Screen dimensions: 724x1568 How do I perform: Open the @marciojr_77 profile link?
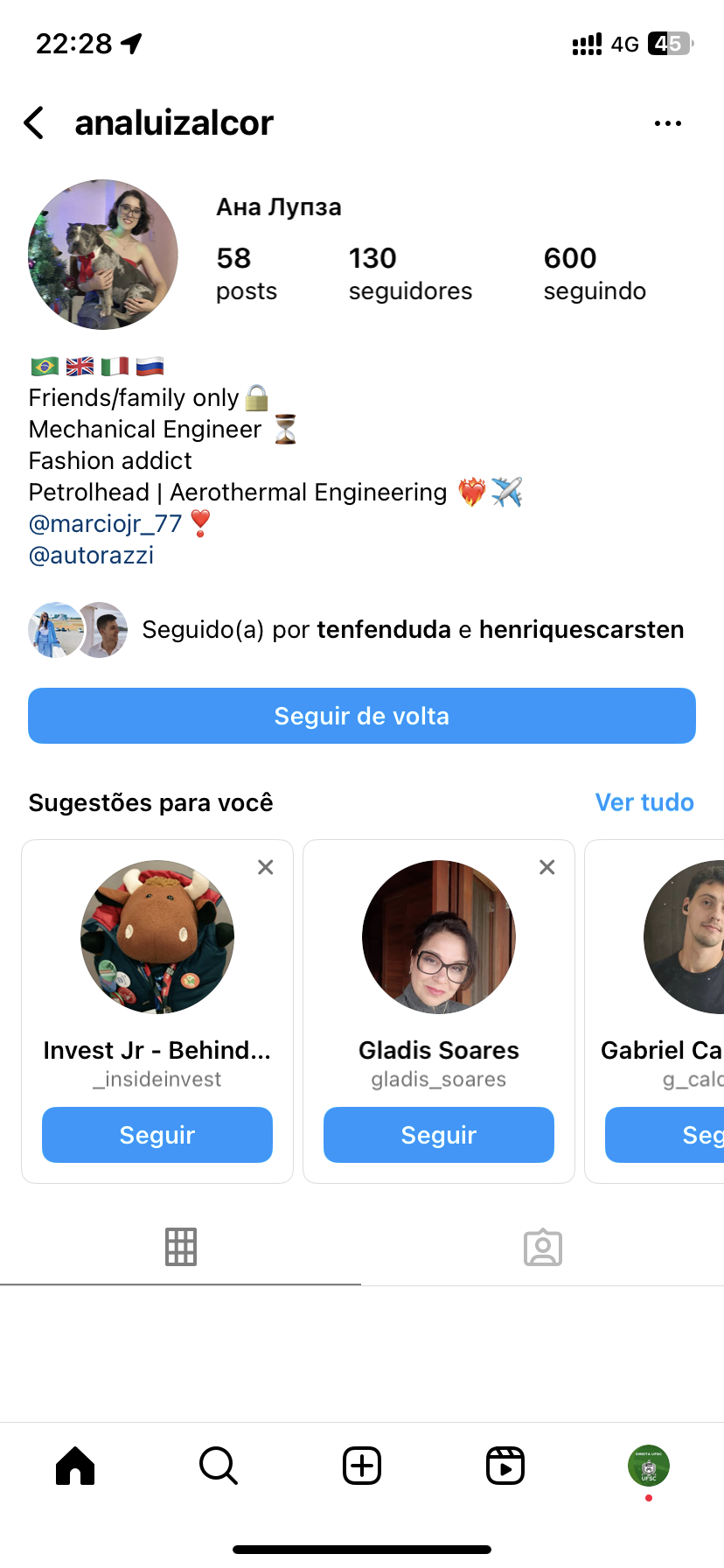coord(106,524)
